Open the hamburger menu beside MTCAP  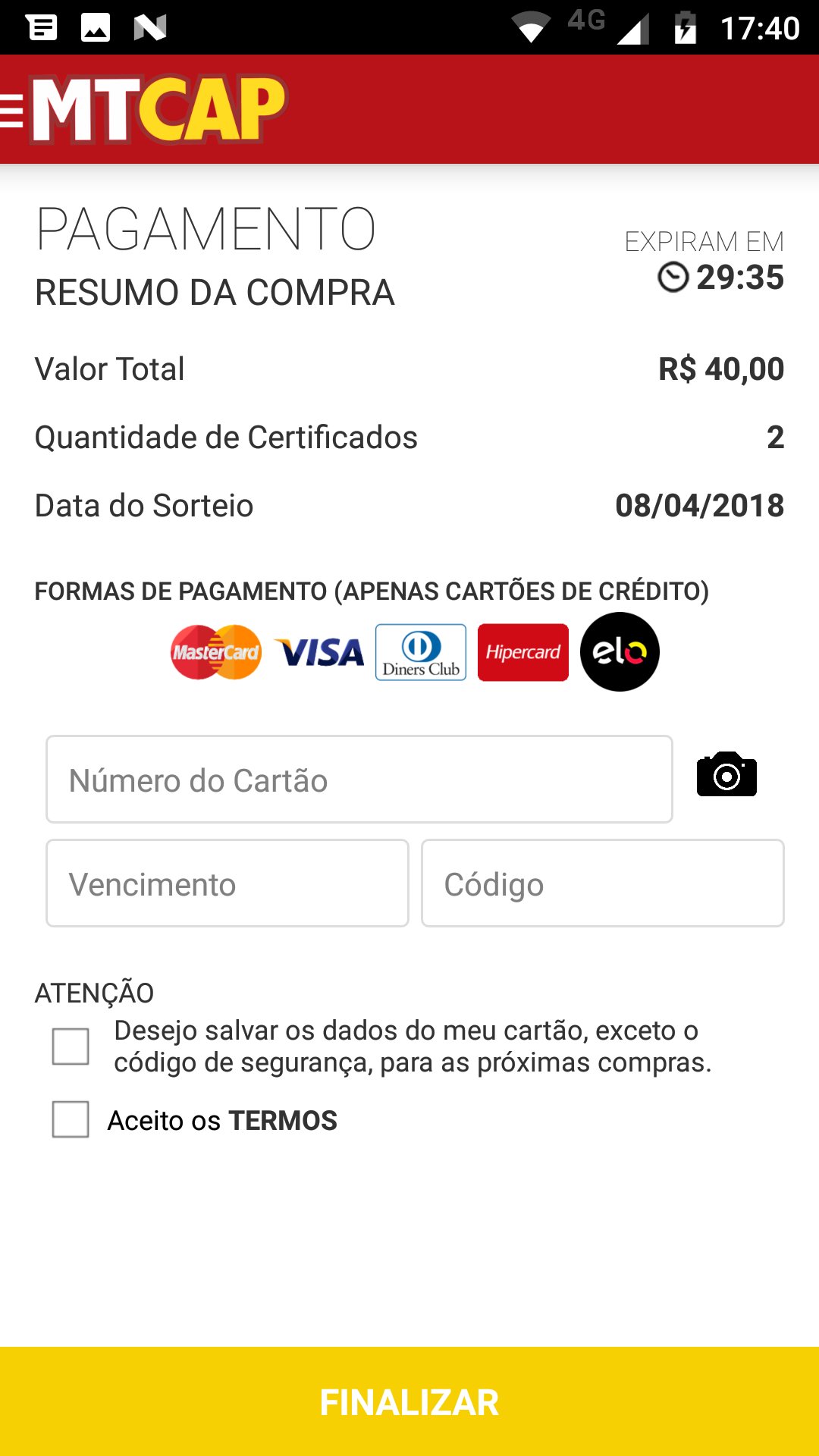click(12, 111)
